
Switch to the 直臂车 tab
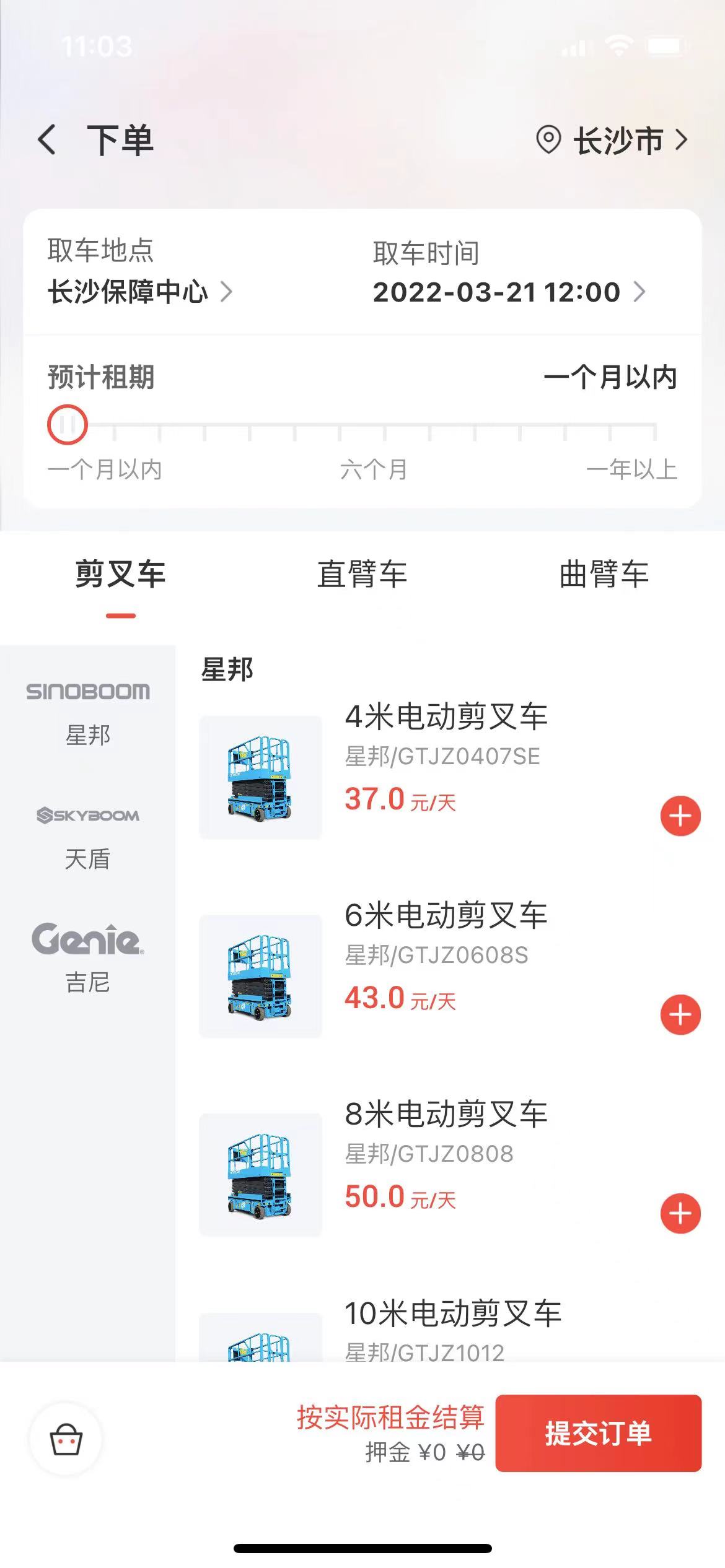(362, 574)
